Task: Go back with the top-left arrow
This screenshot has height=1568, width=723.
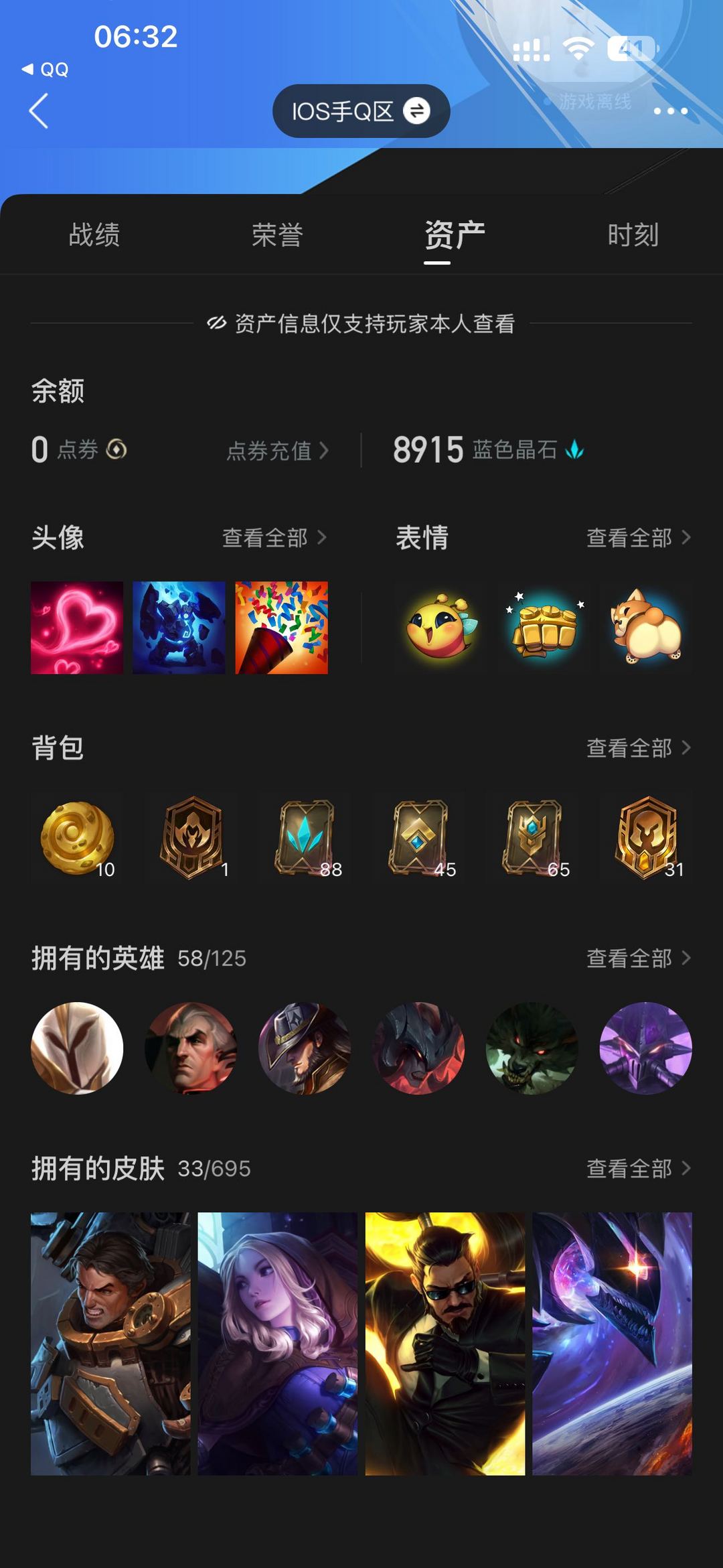Action: (x=39, y=111)
